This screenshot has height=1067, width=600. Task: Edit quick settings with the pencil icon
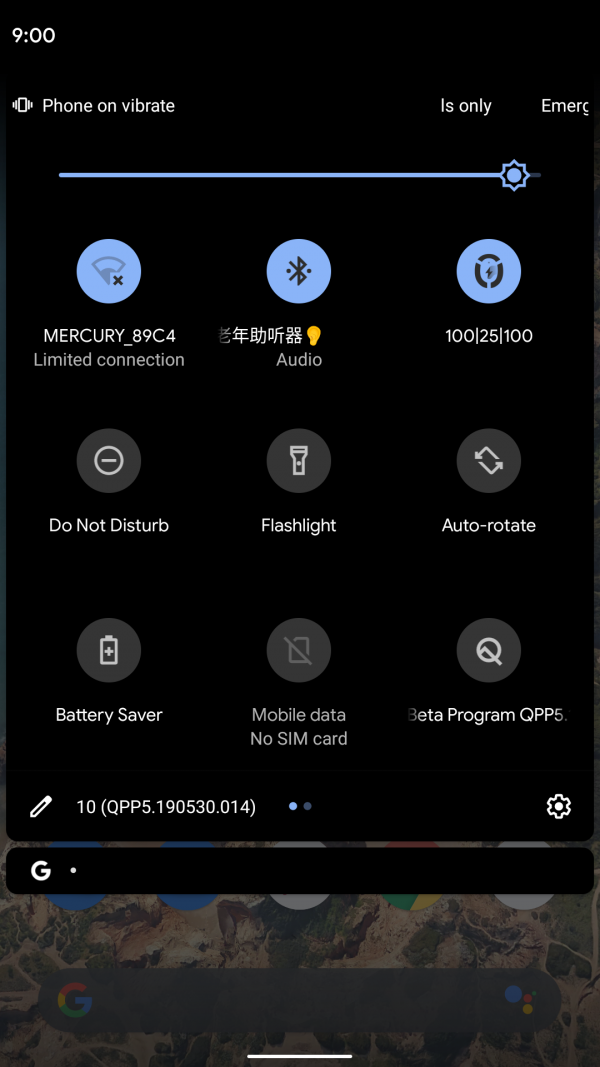click(41, 806)
